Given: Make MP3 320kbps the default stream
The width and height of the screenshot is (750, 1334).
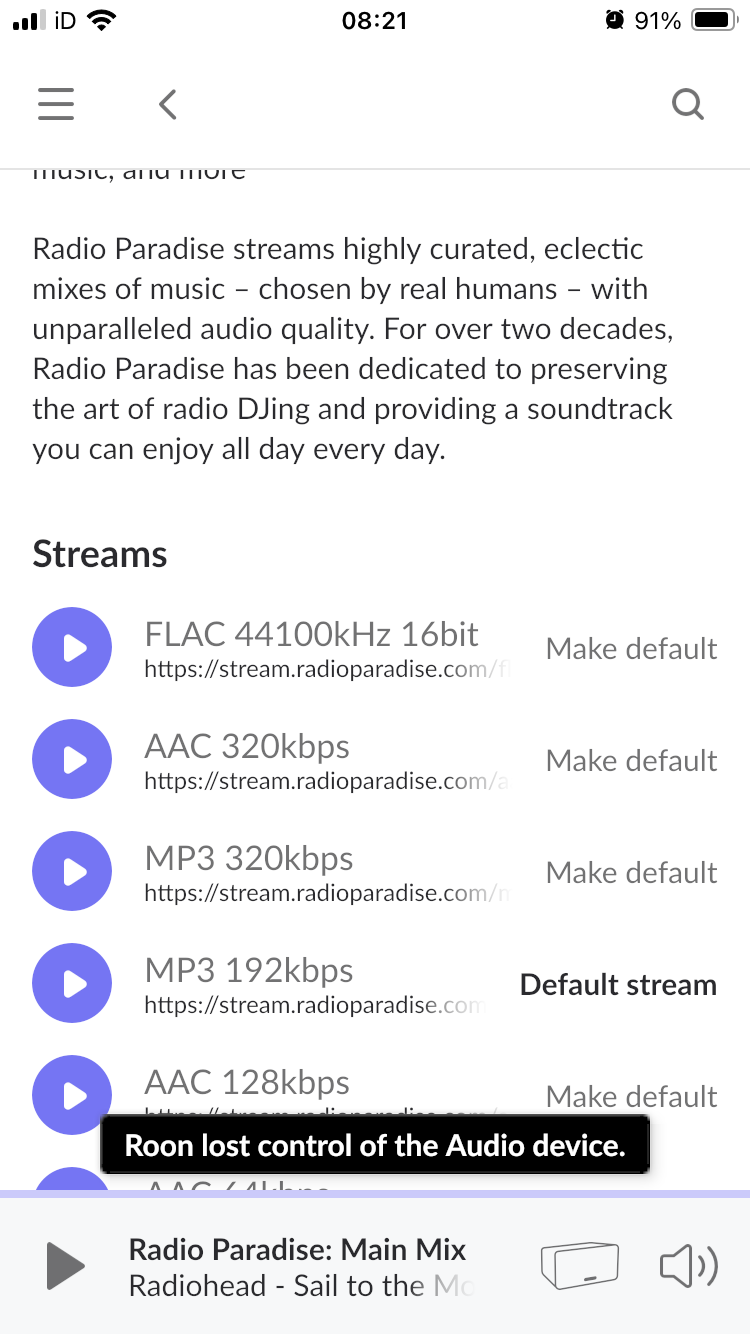Looking at the screenshot, I should click(x=631, y=872).
